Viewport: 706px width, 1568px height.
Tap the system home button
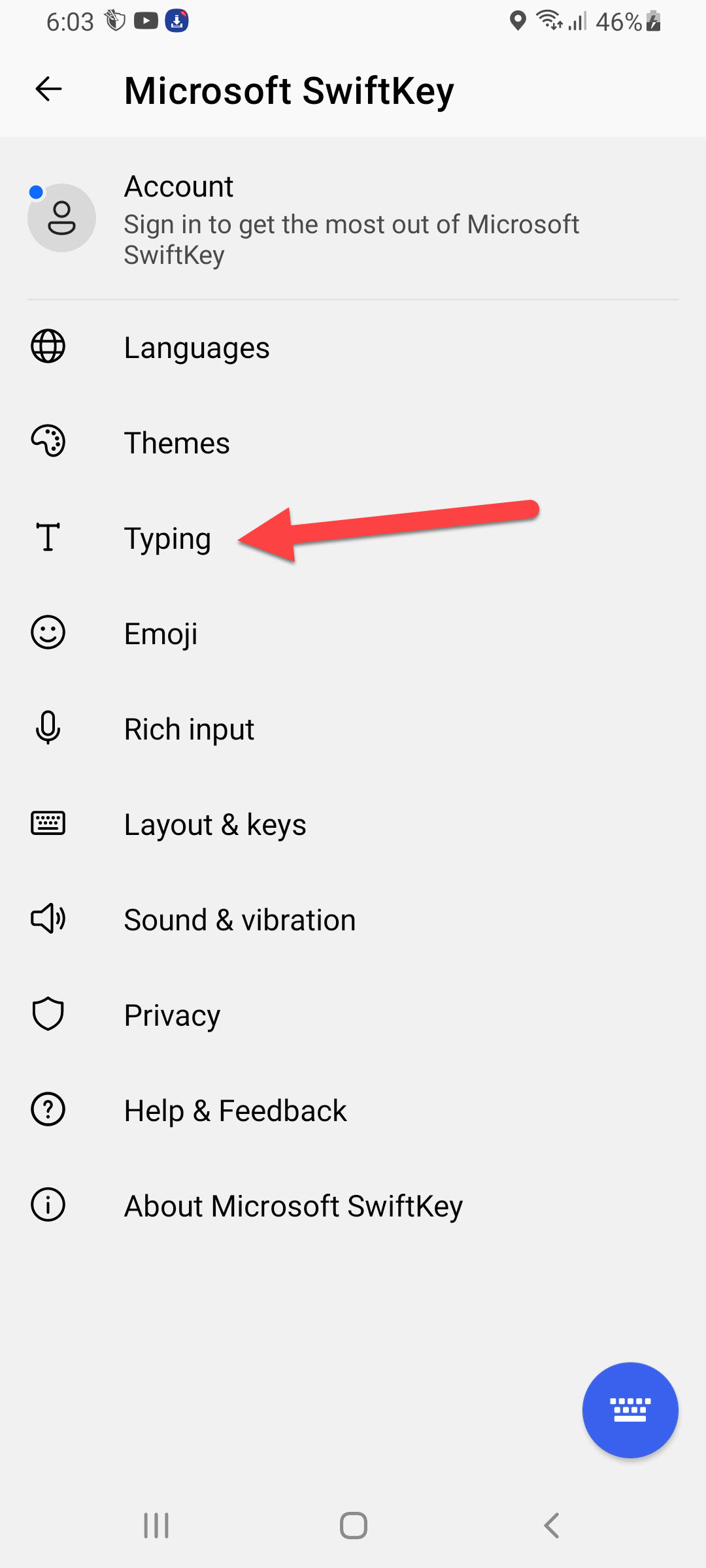pos(353,1526)
